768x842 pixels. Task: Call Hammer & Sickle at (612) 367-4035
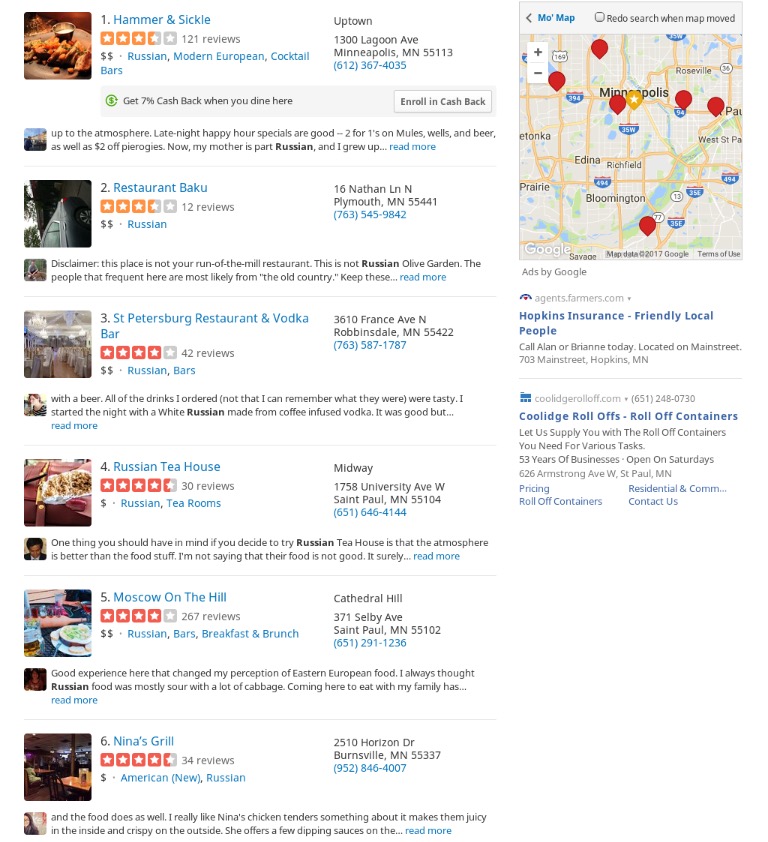370,65
